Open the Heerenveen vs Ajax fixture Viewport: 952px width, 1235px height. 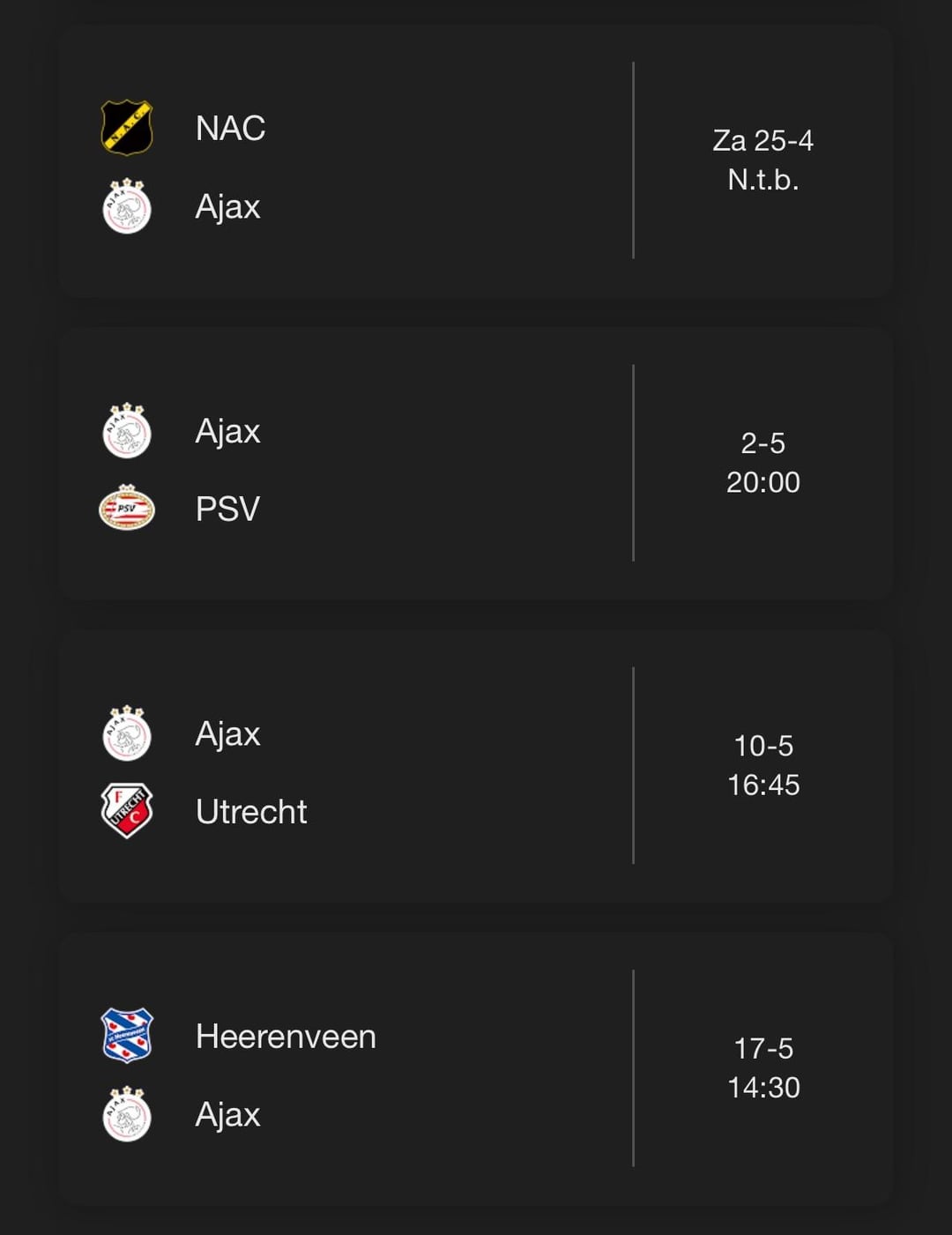(x=476, y=1069)
